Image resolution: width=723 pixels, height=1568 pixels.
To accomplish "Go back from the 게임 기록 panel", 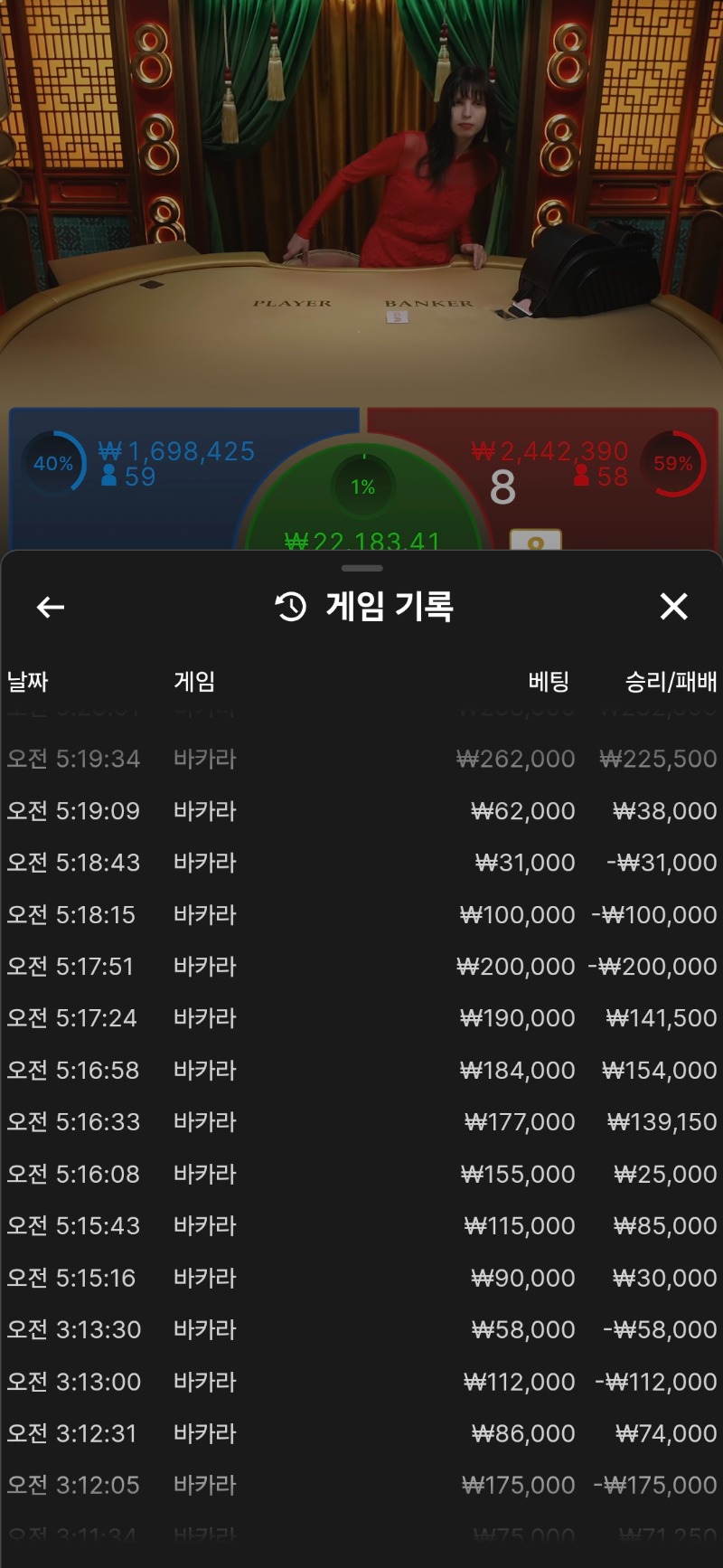I will click(51, 608).
